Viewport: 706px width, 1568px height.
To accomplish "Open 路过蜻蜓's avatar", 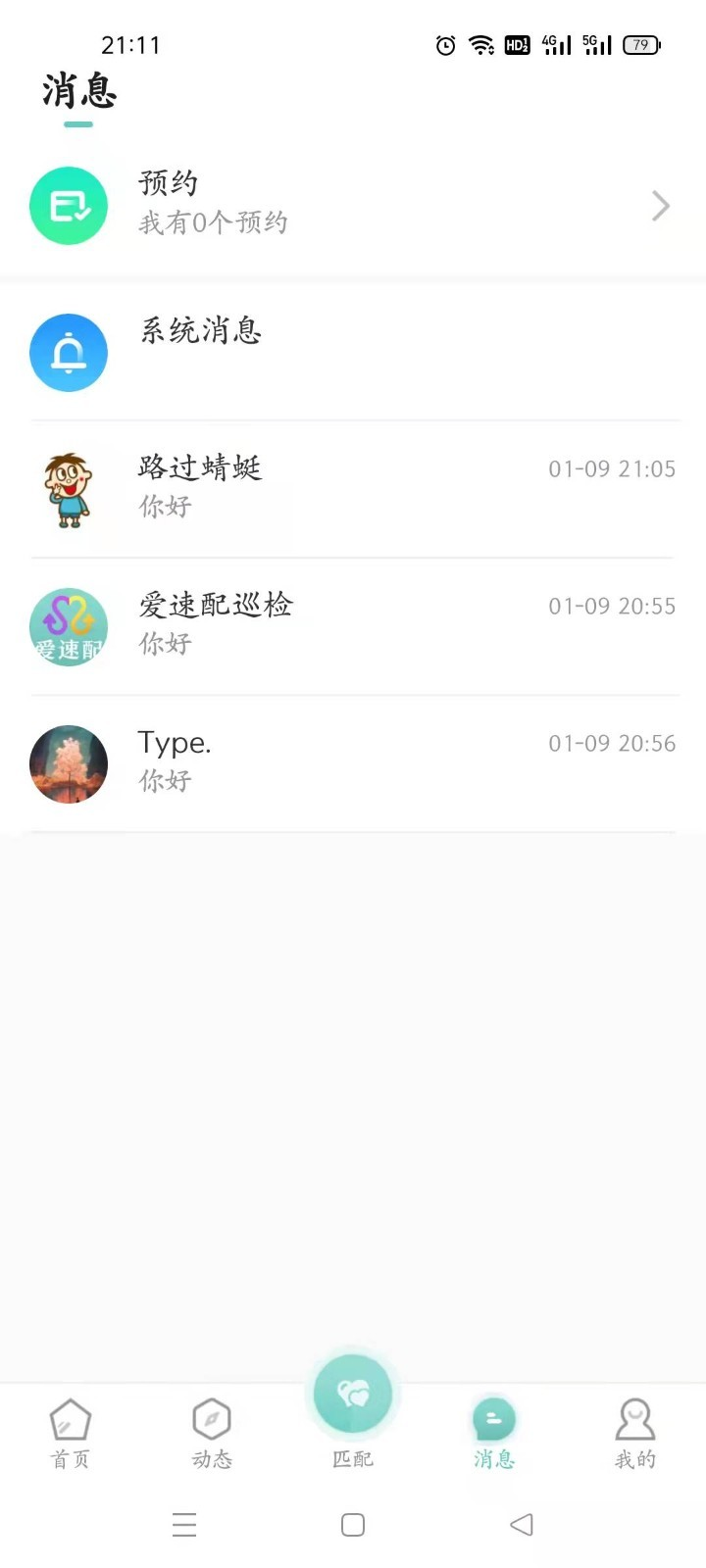I will [x=69, y=490].
